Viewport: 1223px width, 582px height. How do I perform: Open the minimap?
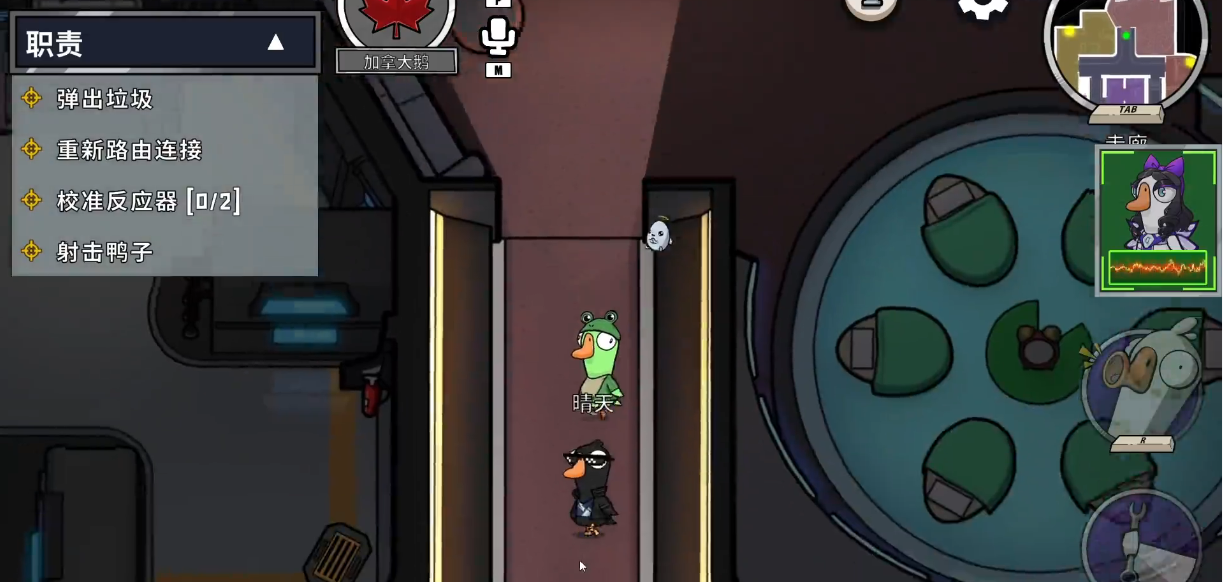click(x=1124, y=50)
